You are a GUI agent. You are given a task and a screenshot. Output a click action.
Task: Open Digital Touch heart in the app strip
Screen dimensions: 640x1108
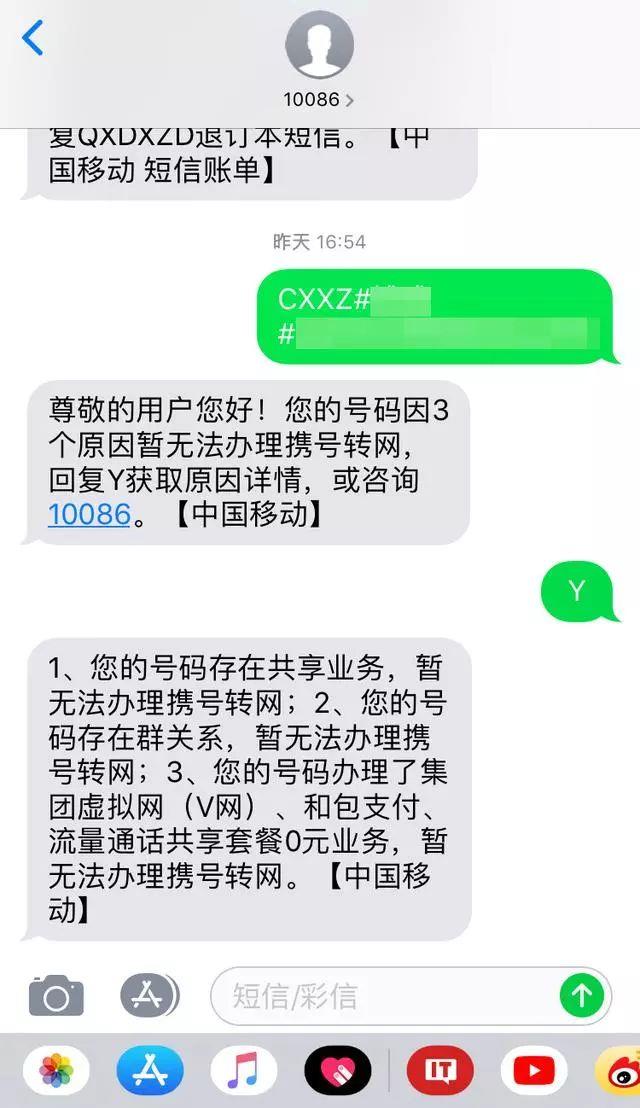point(337,1071)
